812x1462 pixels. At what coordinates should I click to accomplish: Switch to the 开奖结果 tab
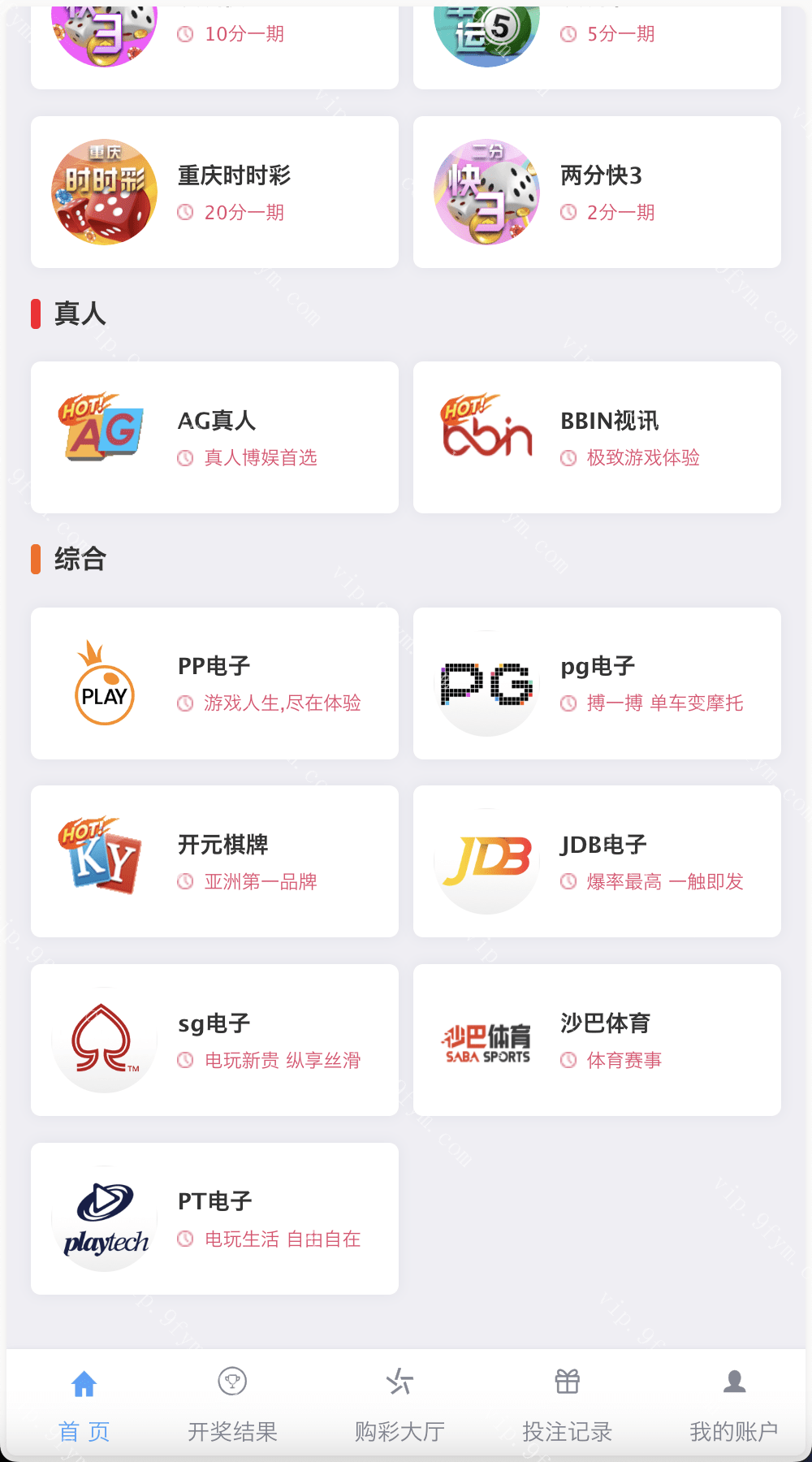coord(232,1405)
